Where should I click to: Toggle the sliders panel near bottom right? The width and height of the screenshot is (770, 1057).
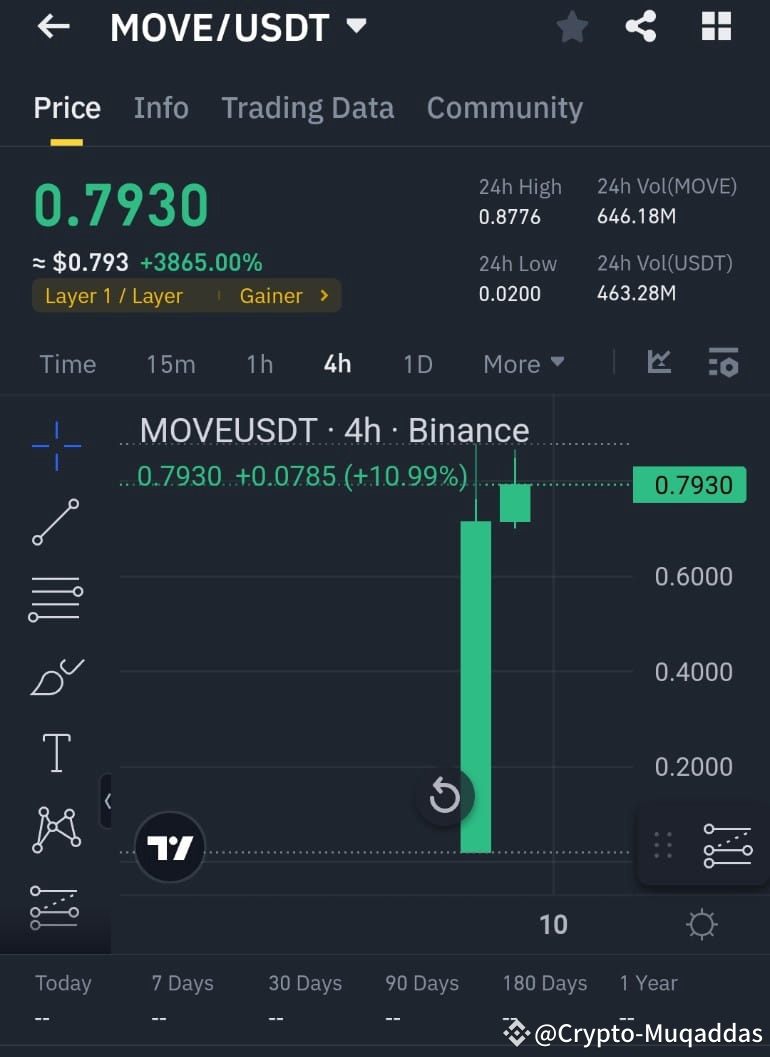[728, 845]
